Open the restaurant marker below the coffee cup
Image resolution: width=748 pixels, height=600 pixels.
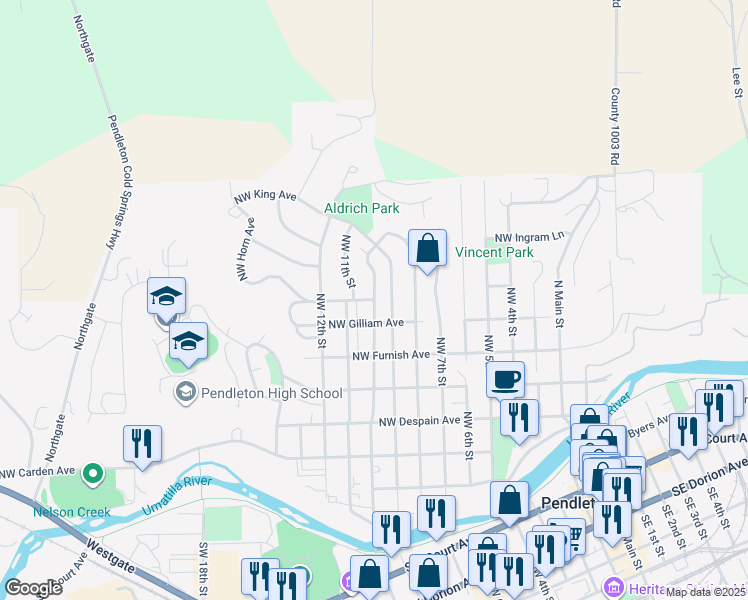coord(519,418)
